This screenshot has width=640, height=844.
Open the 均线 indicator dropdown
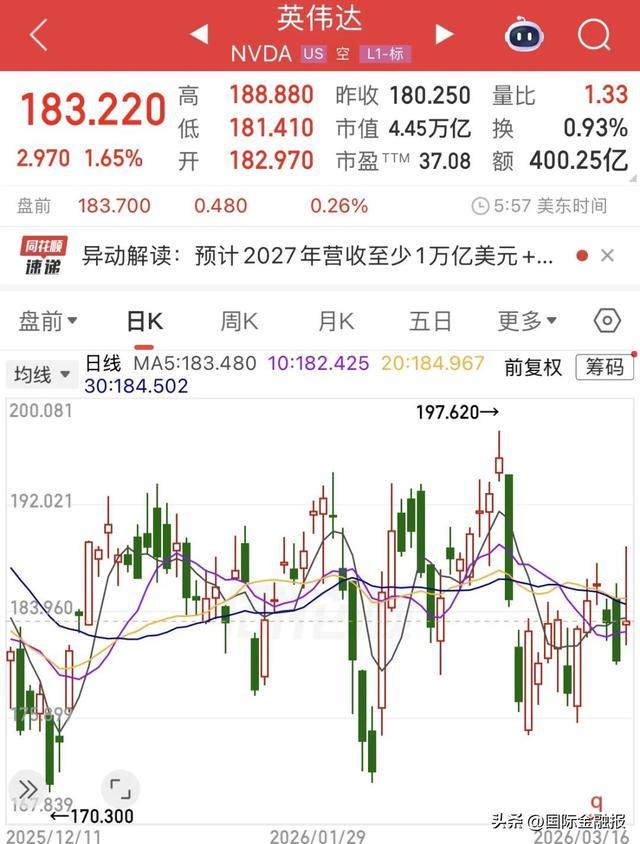click(42, 375)
